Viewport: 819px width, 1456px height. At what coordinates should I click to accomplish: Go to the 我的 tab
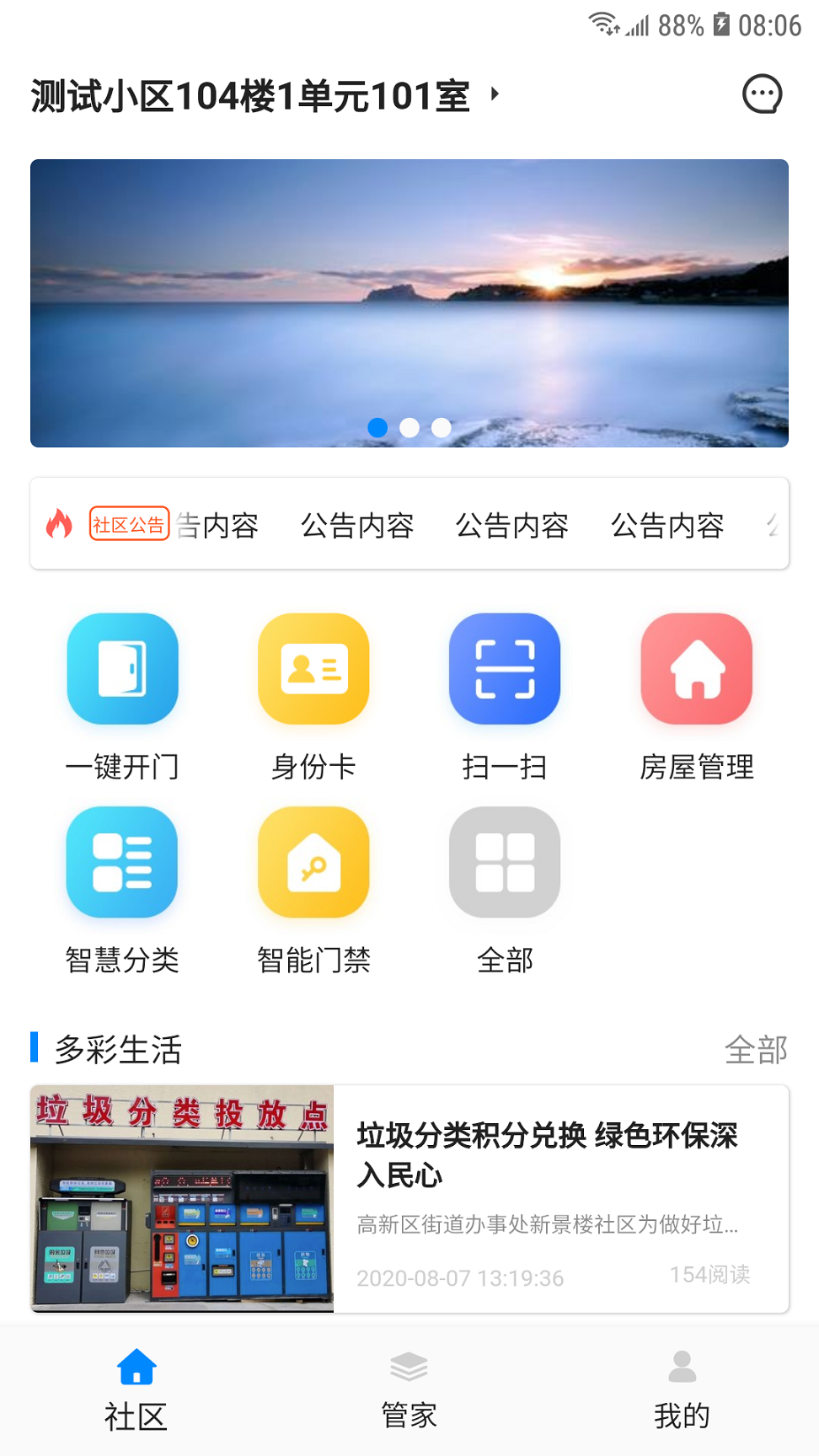point(682,1390)
